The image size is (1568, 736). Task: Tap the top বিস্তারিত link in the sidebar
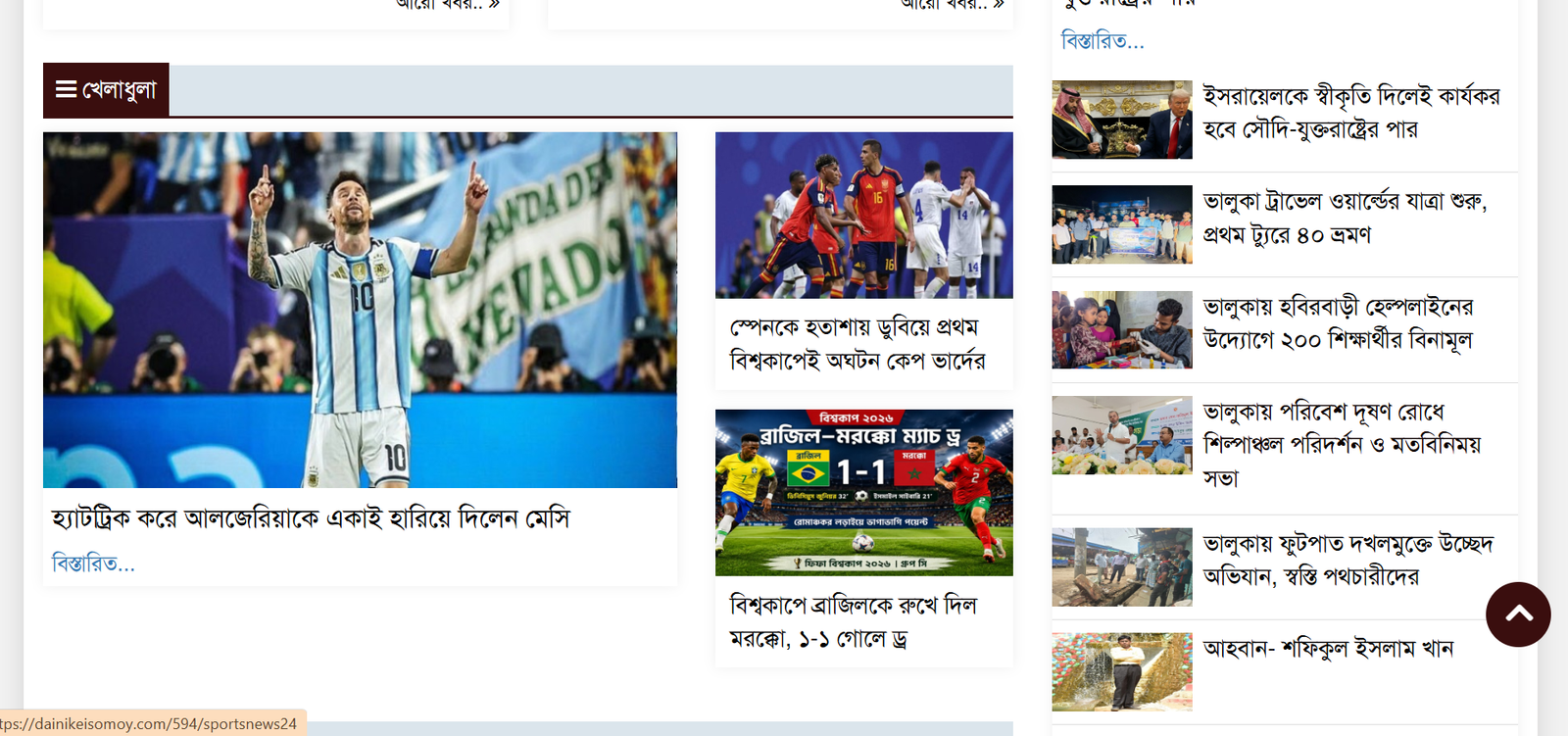tap(1102, 40)
